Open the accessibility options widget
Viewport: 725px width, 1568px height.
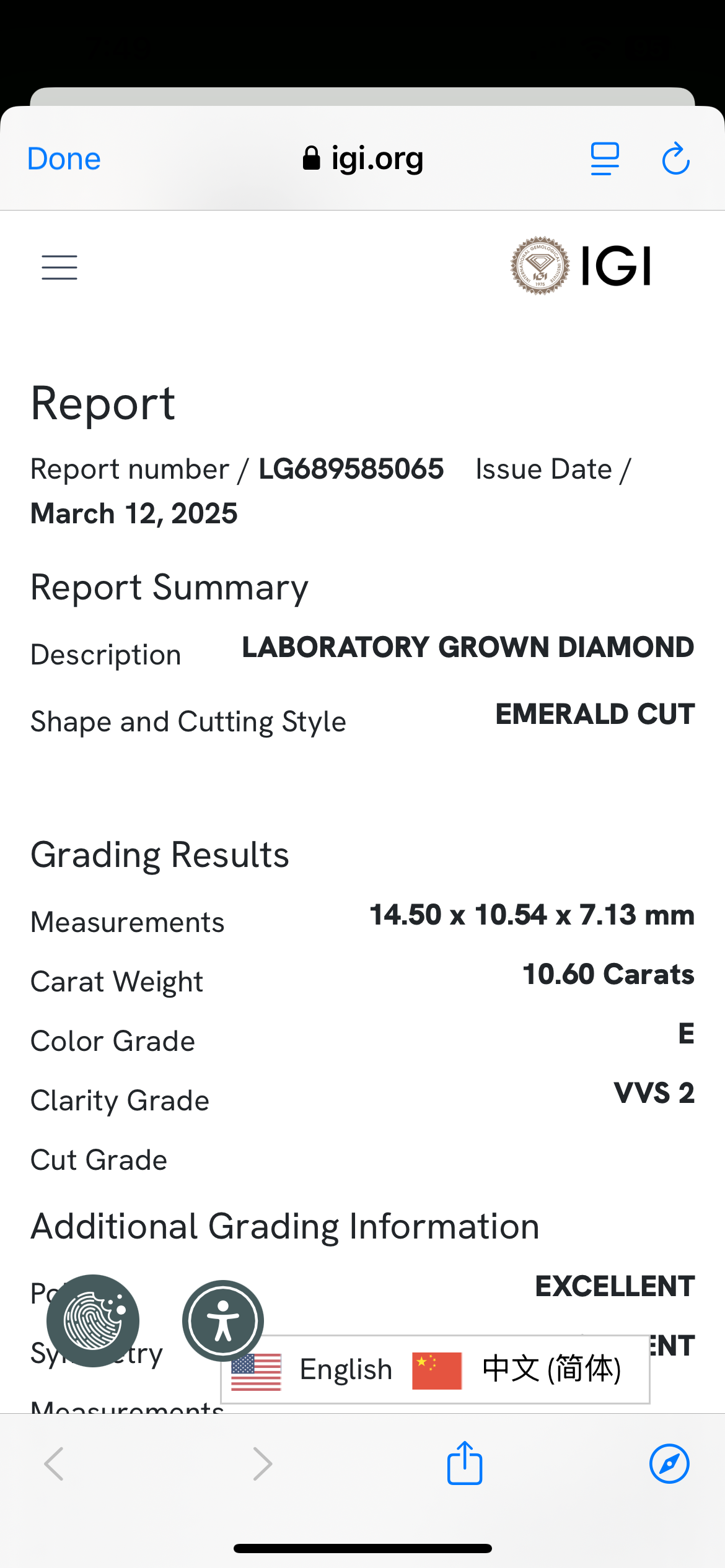point(223,1320)
